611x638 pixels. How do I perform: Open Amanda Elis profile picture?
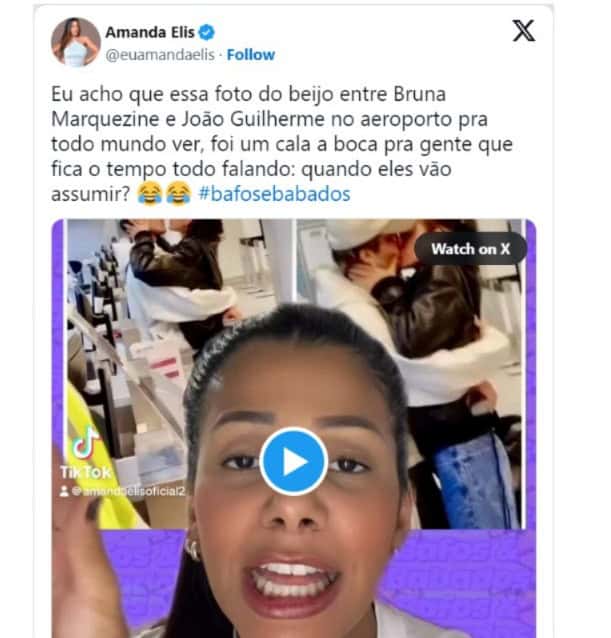point(76,42)
